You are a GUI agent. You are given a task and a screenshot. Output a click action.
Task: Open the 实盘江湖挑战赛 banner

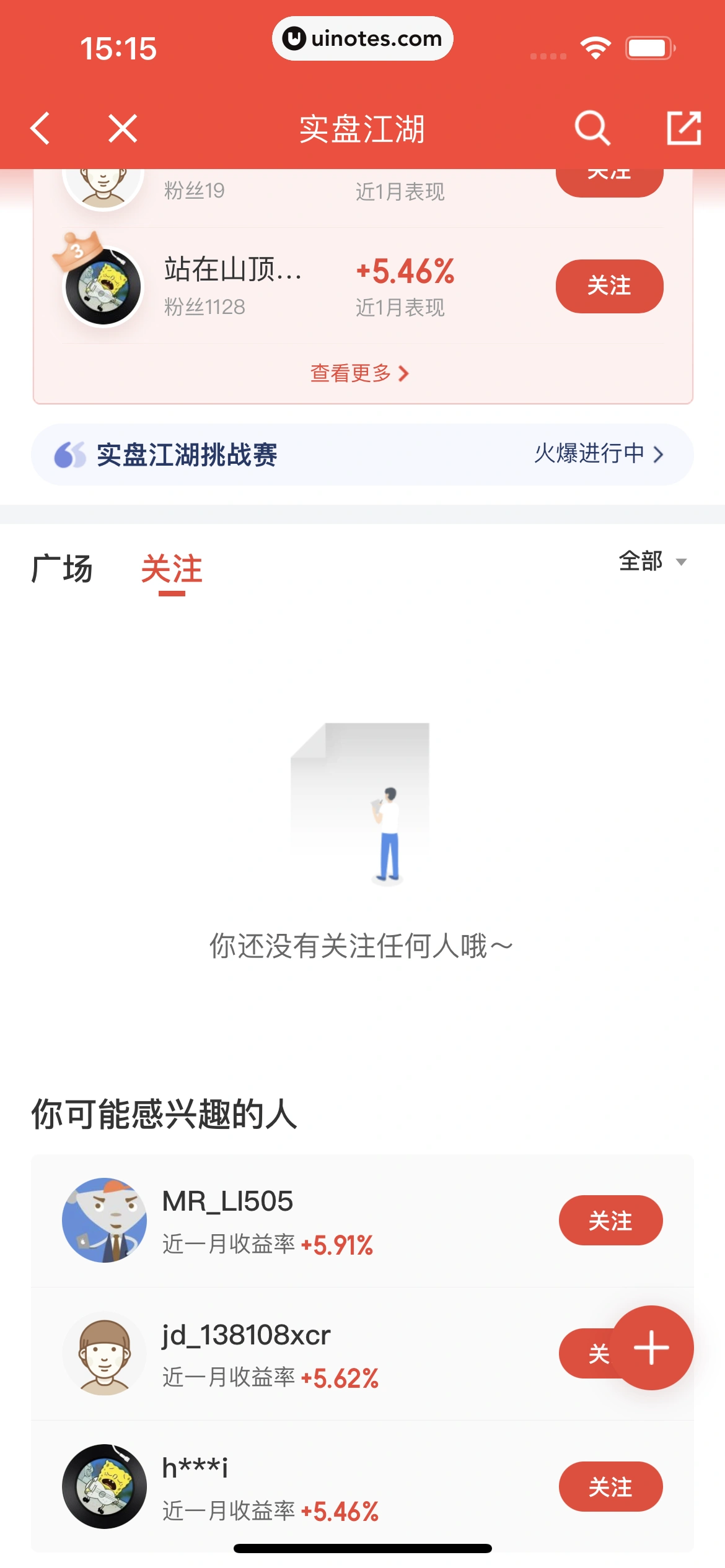362,455
